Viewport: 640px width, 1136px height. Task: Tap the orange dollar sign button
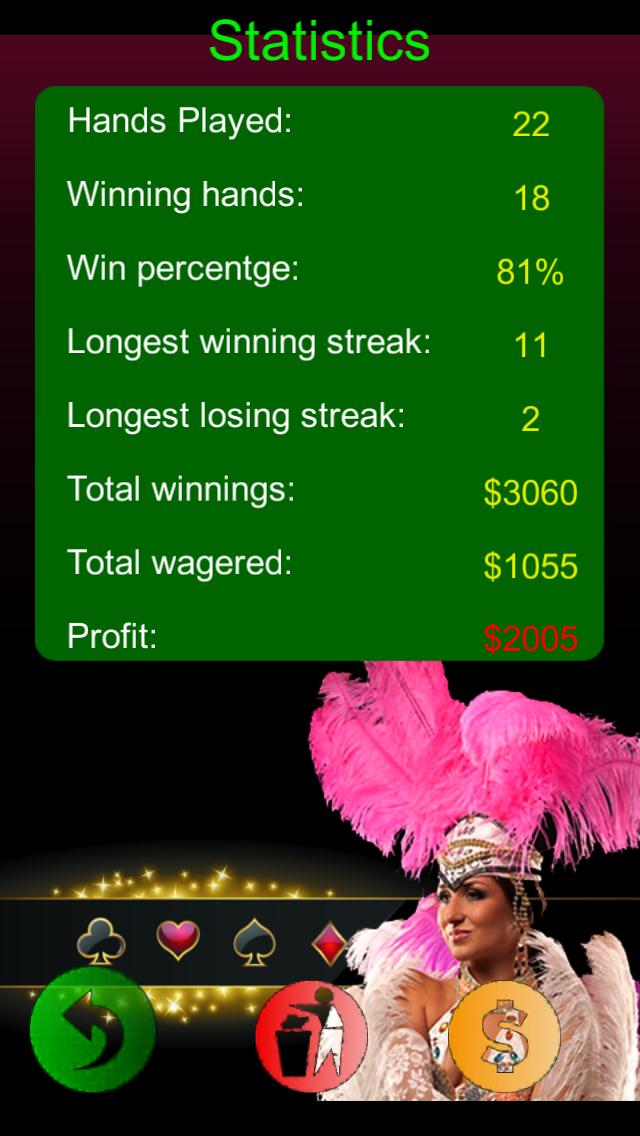503,1037
